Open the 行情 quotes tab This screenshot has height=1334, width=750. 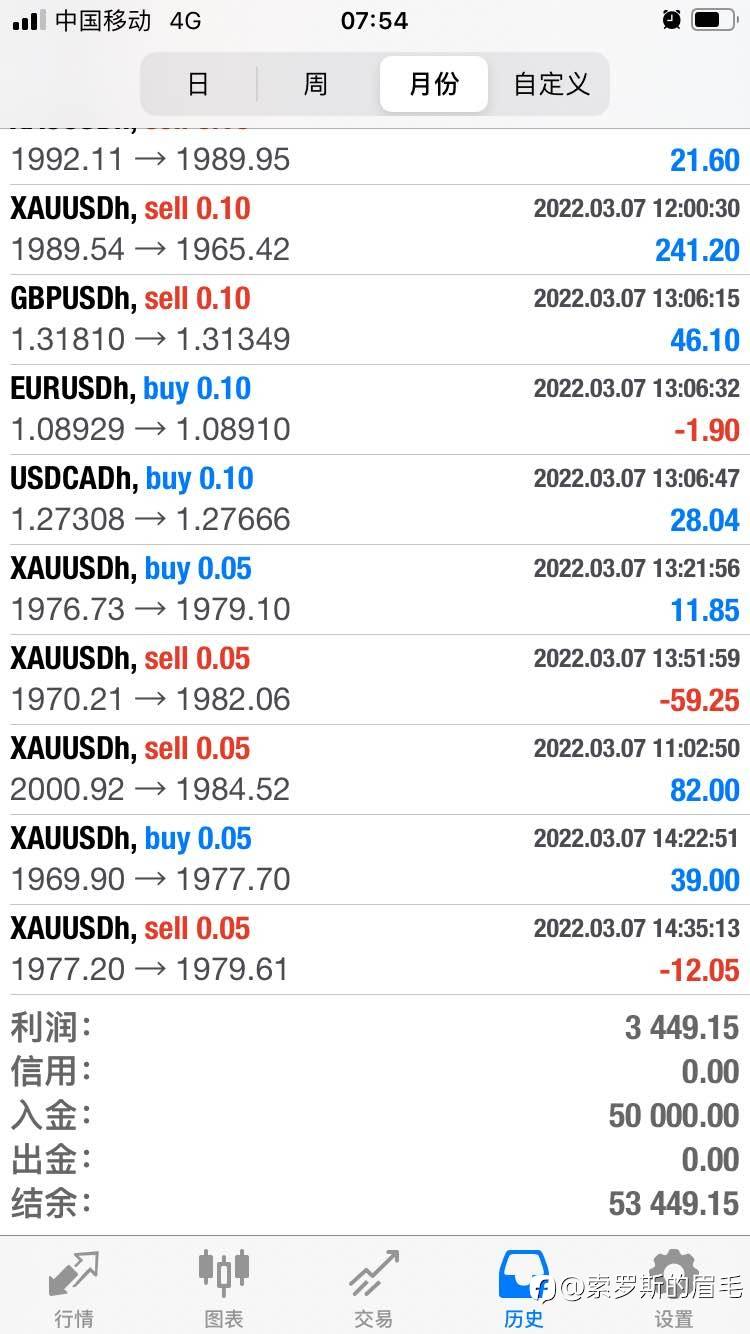pyautogui.click(x=75, y=1286)
